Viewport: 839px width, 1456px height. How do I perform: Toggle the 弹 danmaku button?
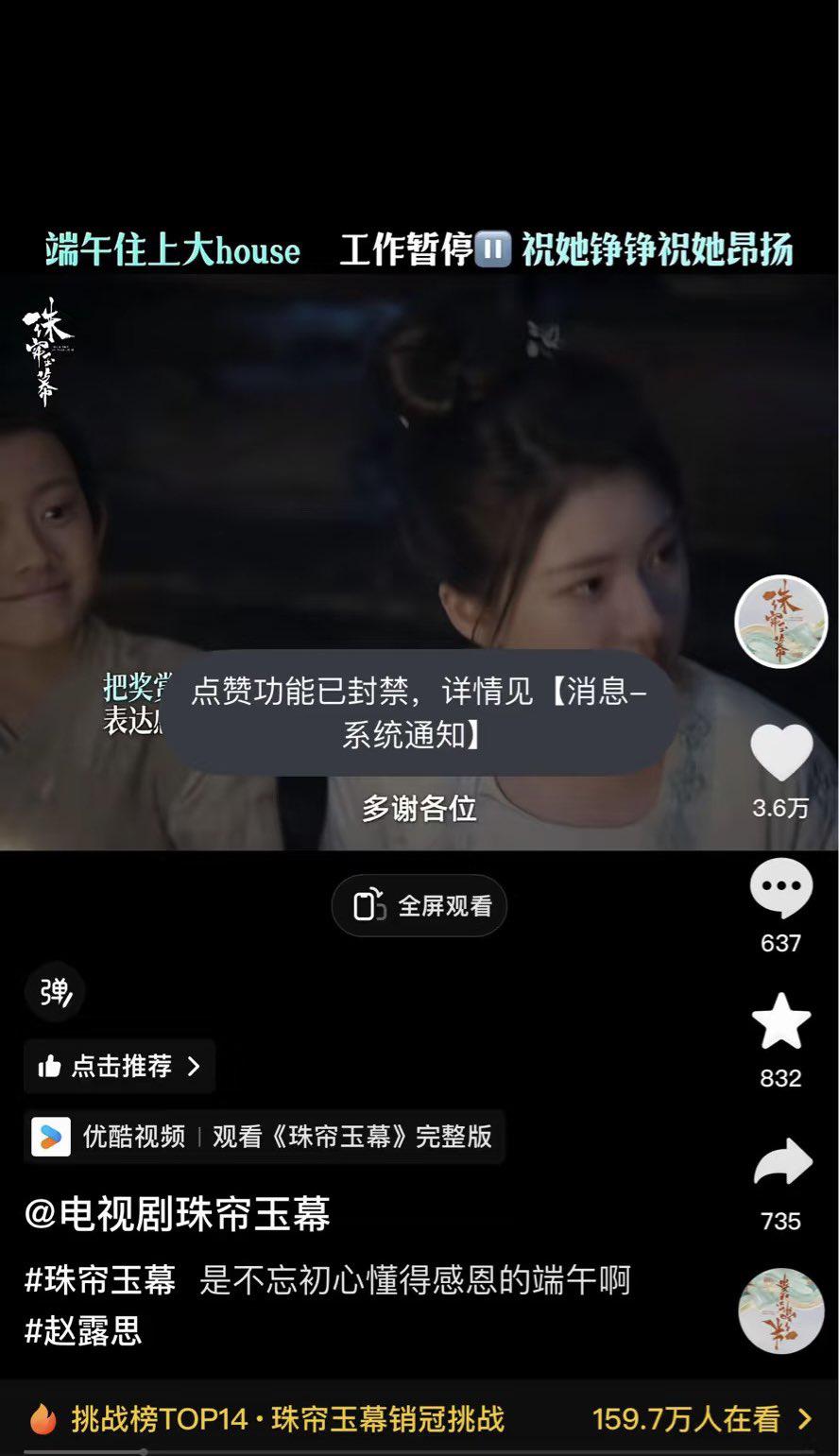pyautogui.click(x=55, y=992)
